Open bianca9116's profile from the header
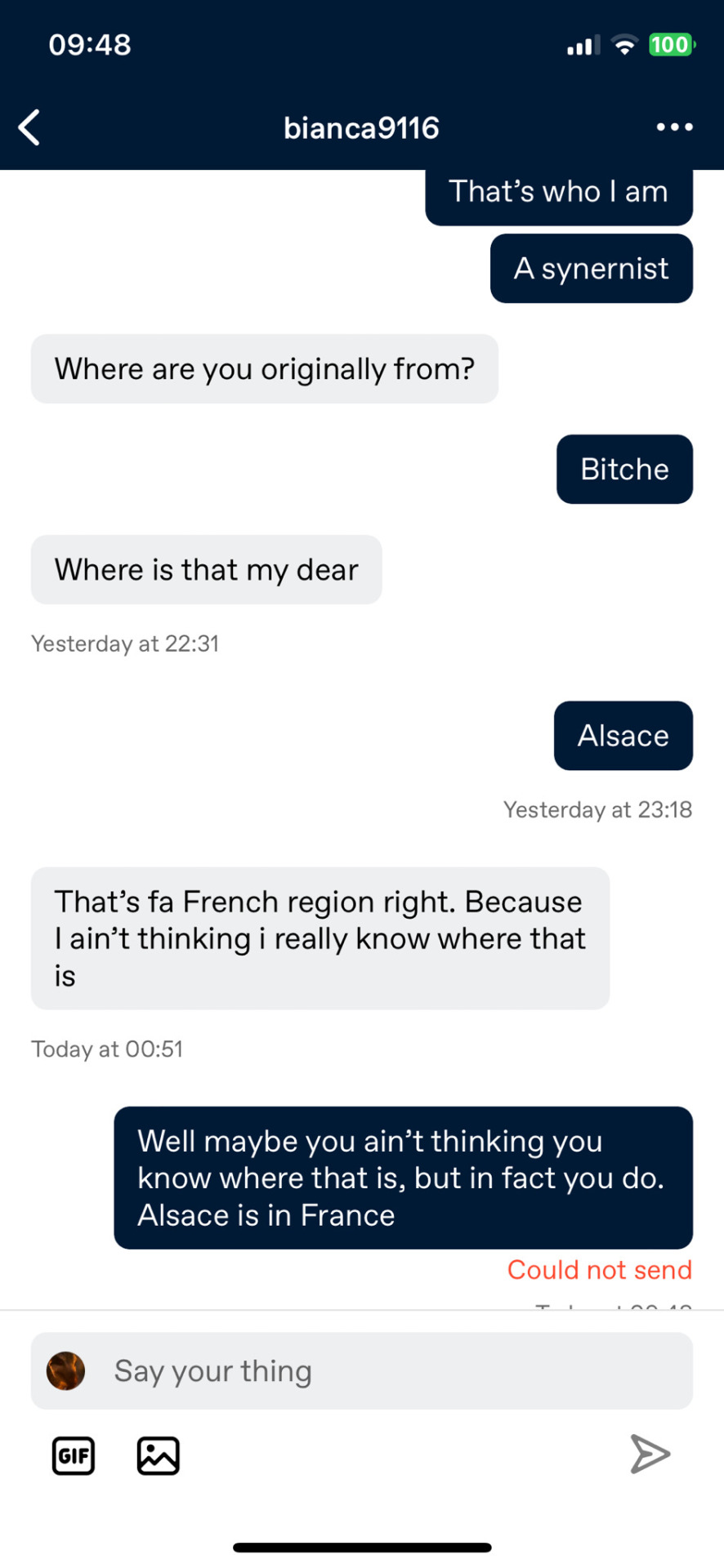Screen dimensions: 724x1568 tap(361, 128)
